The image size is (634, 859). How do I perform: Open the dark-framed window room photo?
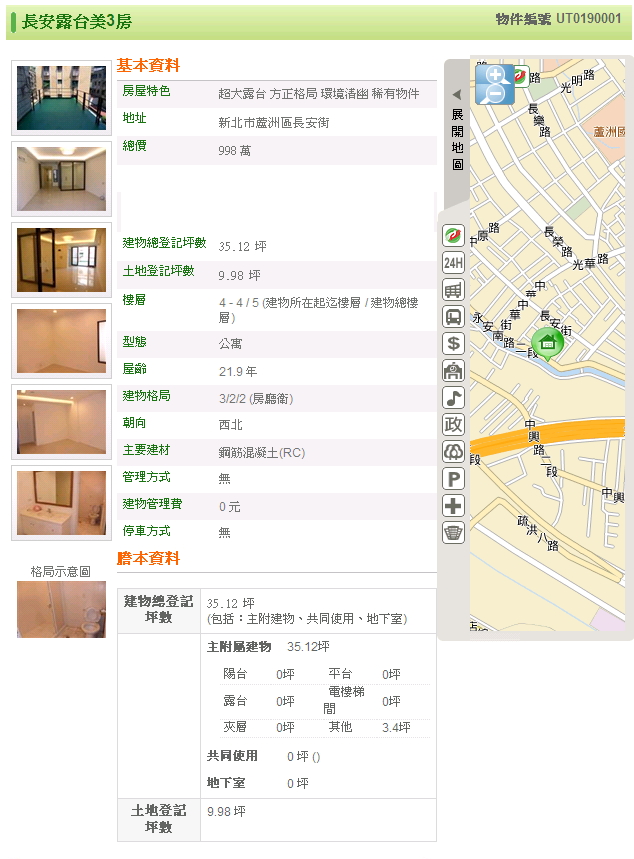61,260
